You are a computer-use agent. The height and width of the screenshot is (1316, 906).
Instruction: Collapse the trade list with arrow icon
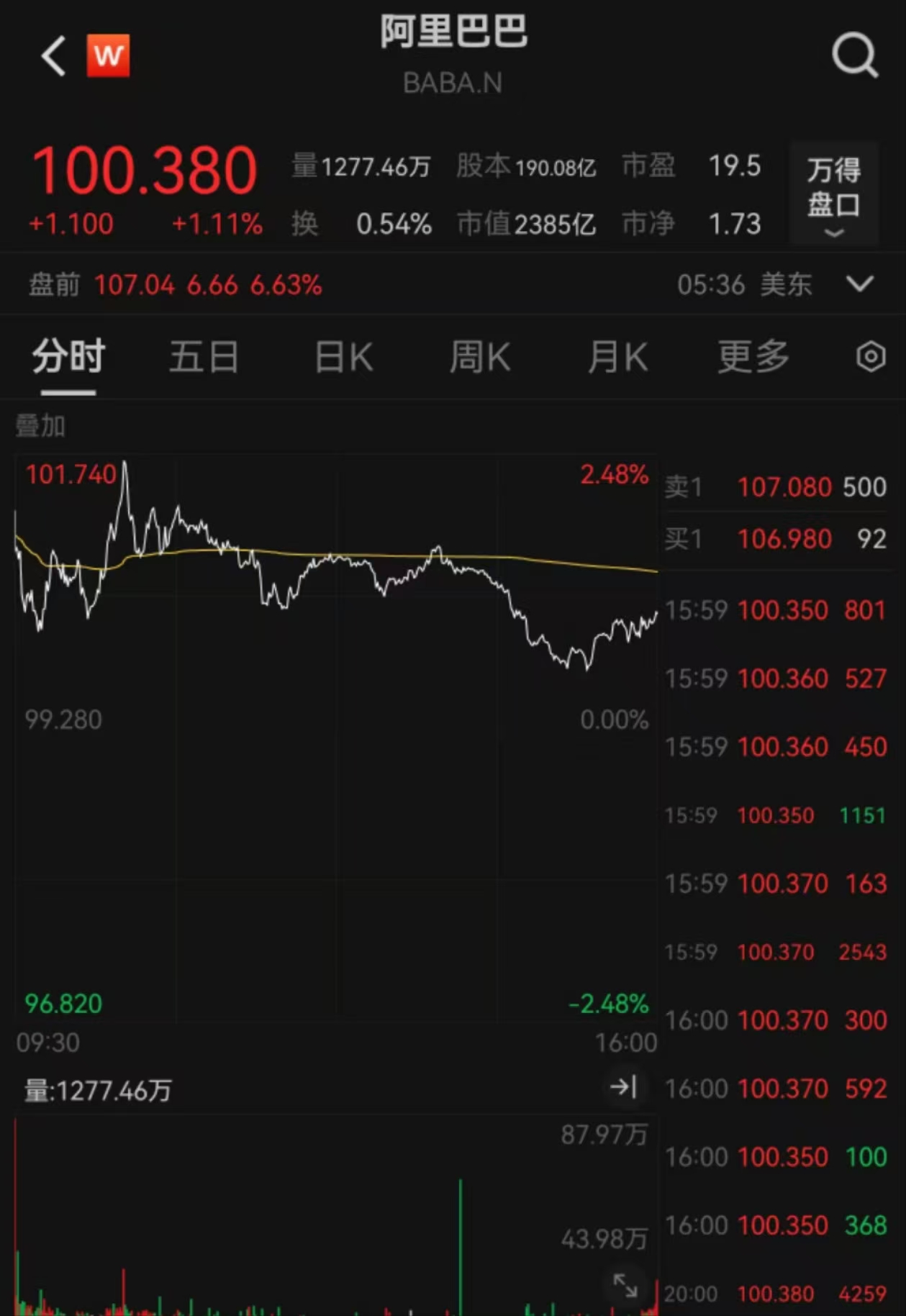tap(623, 1086)
